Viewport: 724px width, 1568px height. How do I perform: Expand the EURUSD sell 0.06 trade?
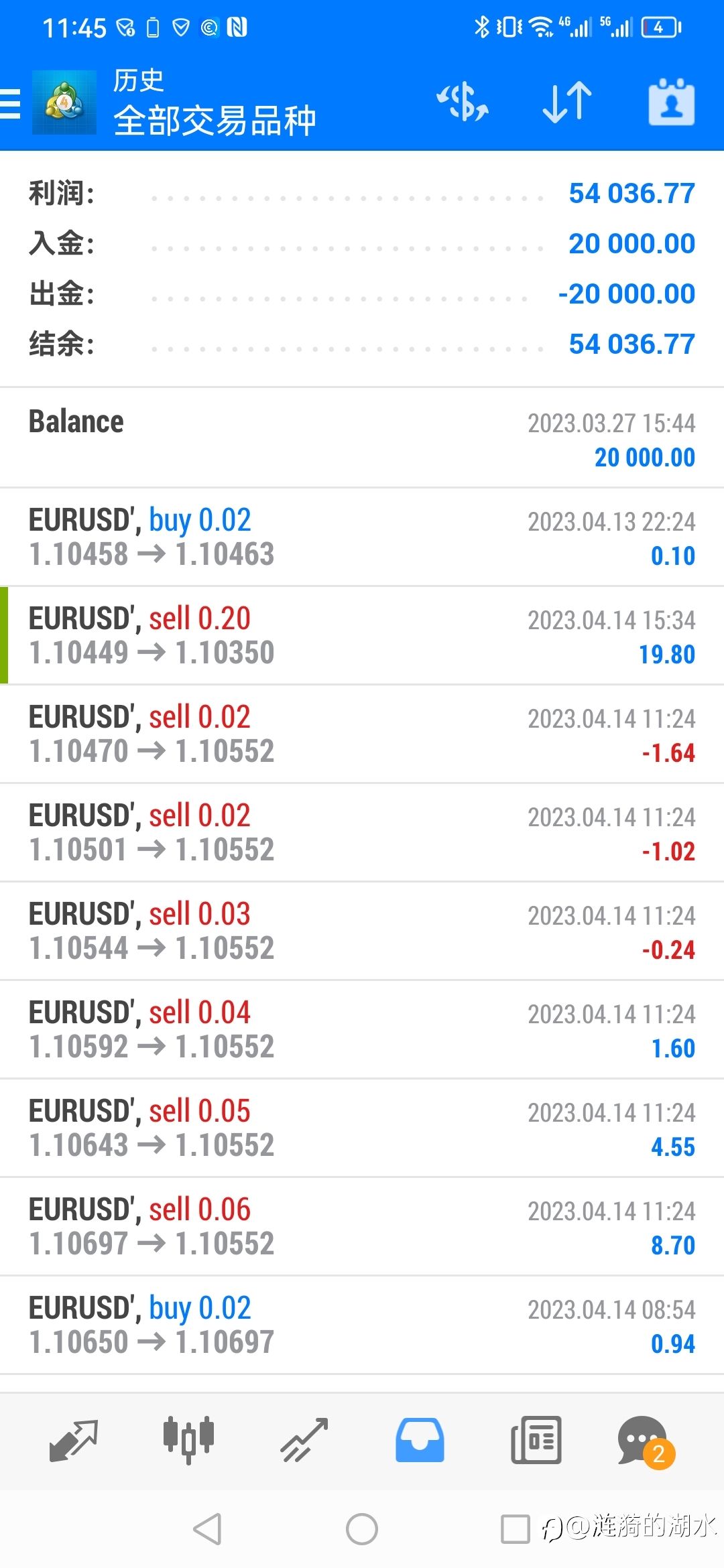(x=362, y=1226)
